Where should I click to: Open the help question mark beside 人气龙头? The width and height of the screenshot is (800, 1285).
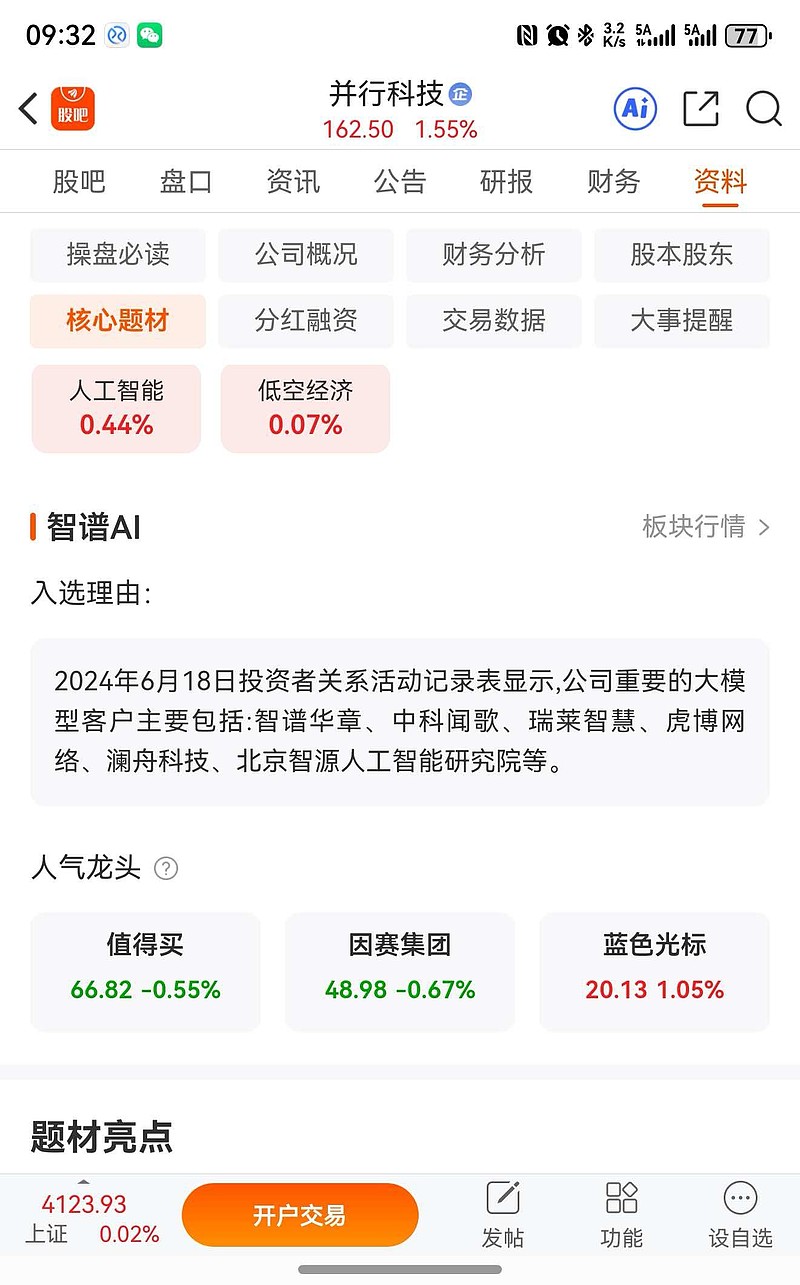coord(165,869)
